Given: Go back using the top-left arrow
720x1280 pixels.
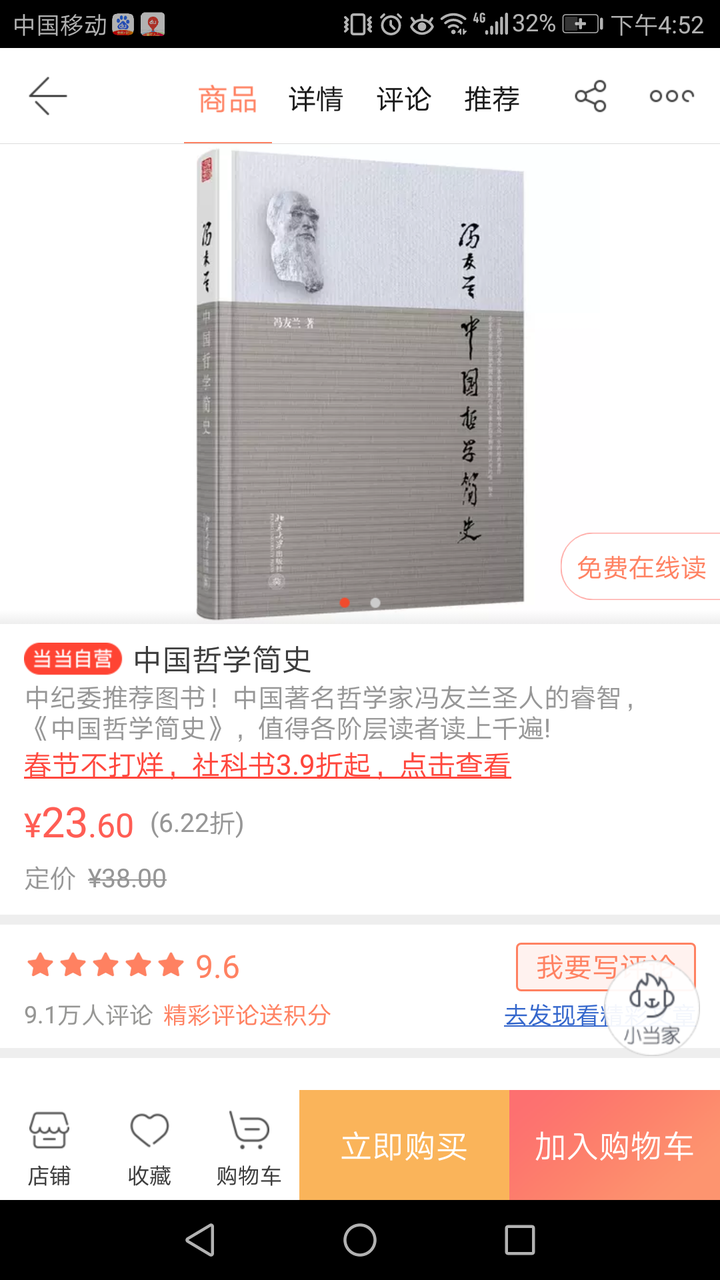Looking at the screenshot, I should pyautogui.click(x=47, y=96).
